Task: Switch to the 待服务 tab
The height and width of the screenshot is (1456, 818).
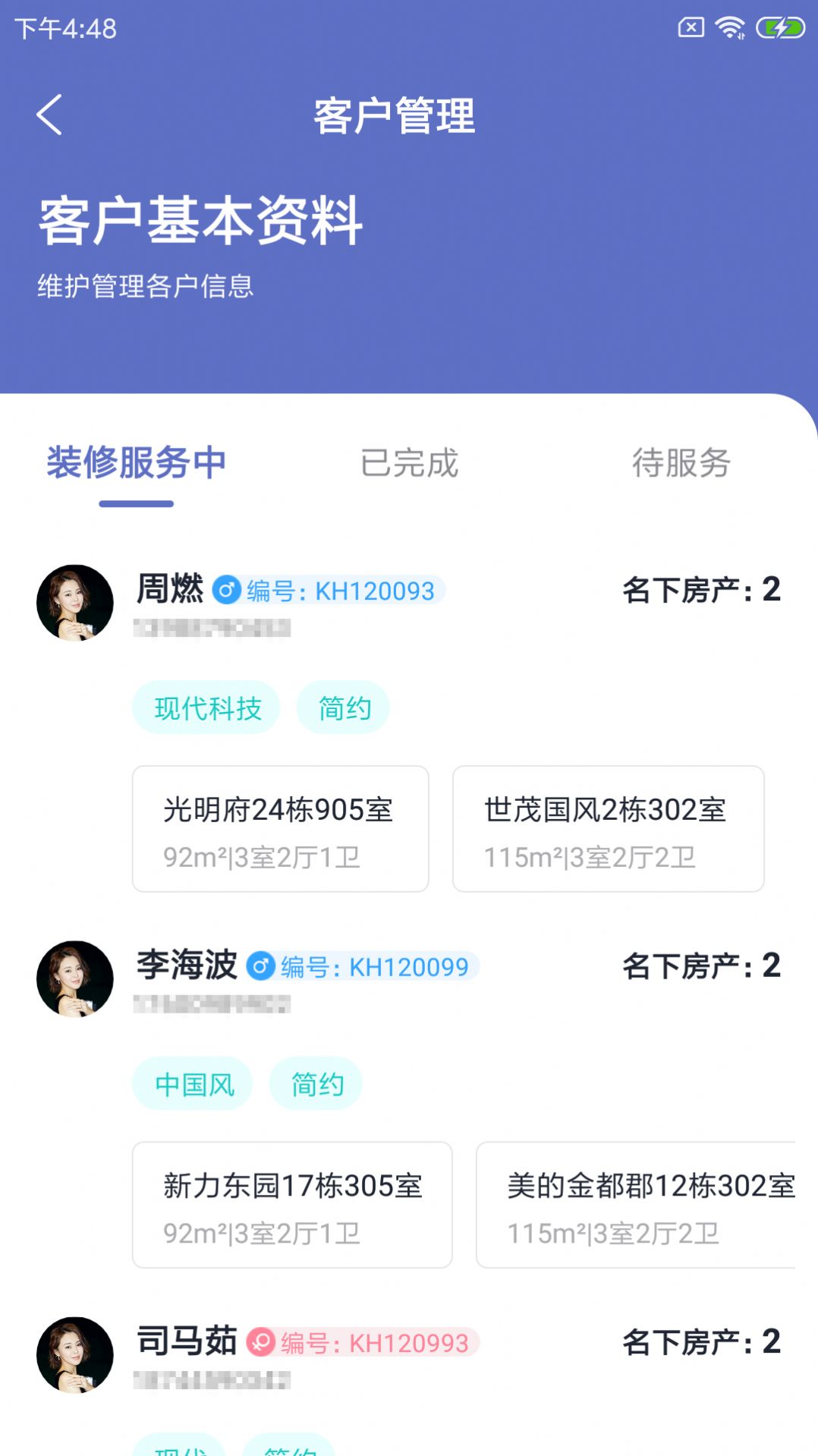Action: (x=681, y=463)
